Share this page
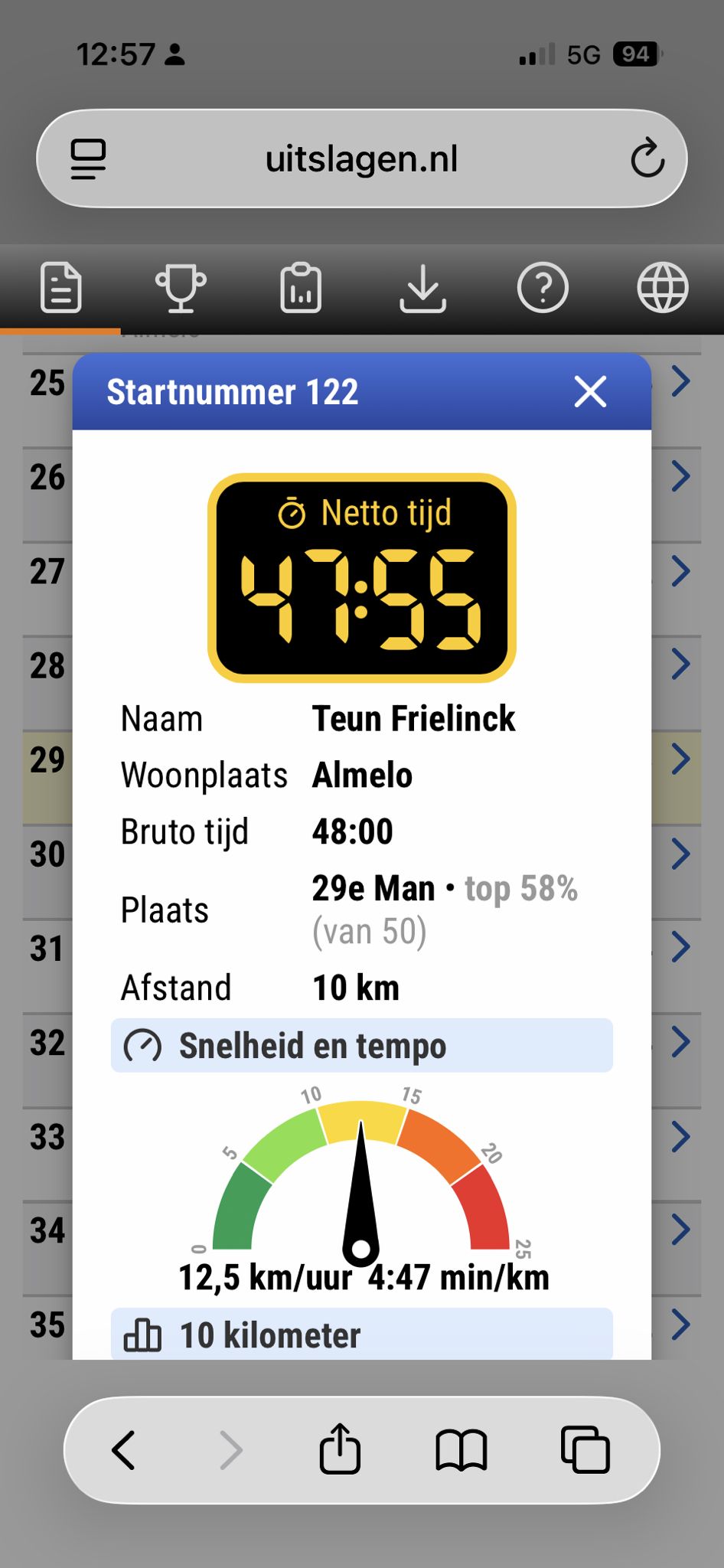This screenshot has height=1568, width=724. 340,1449
